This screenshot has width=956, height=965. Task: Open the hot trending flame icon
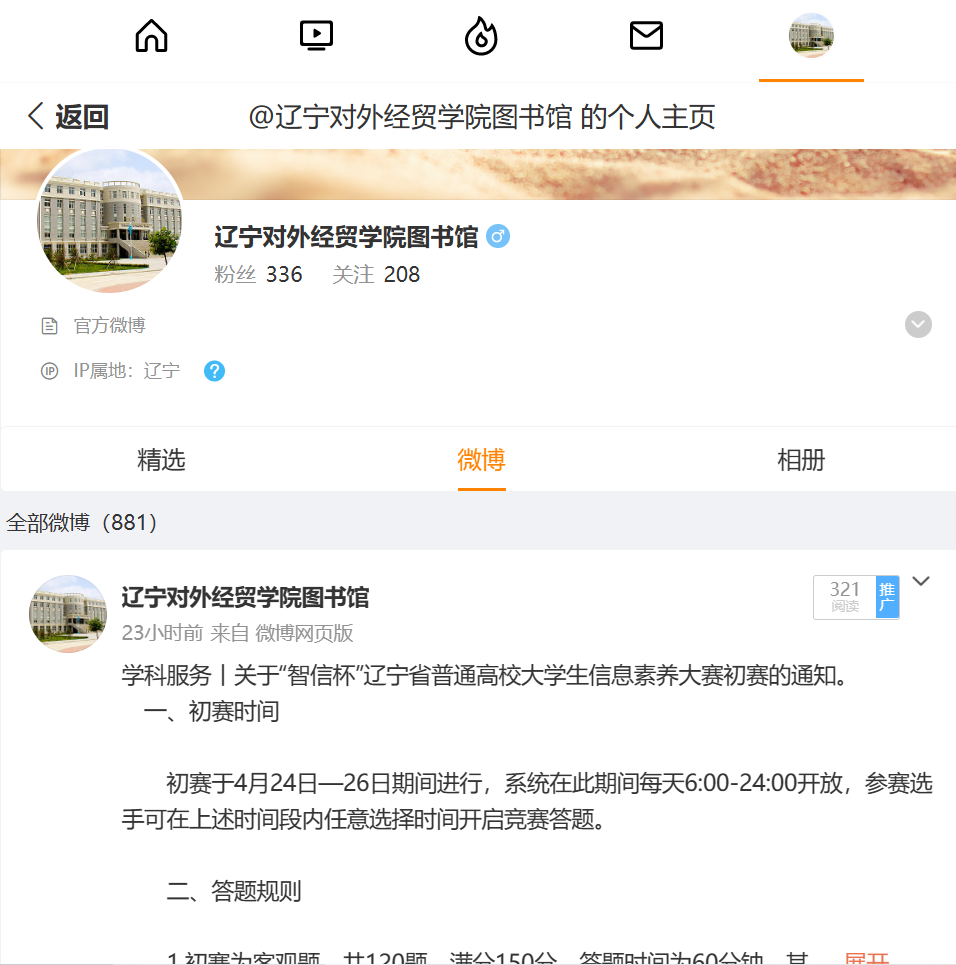(x=481, y=37)
